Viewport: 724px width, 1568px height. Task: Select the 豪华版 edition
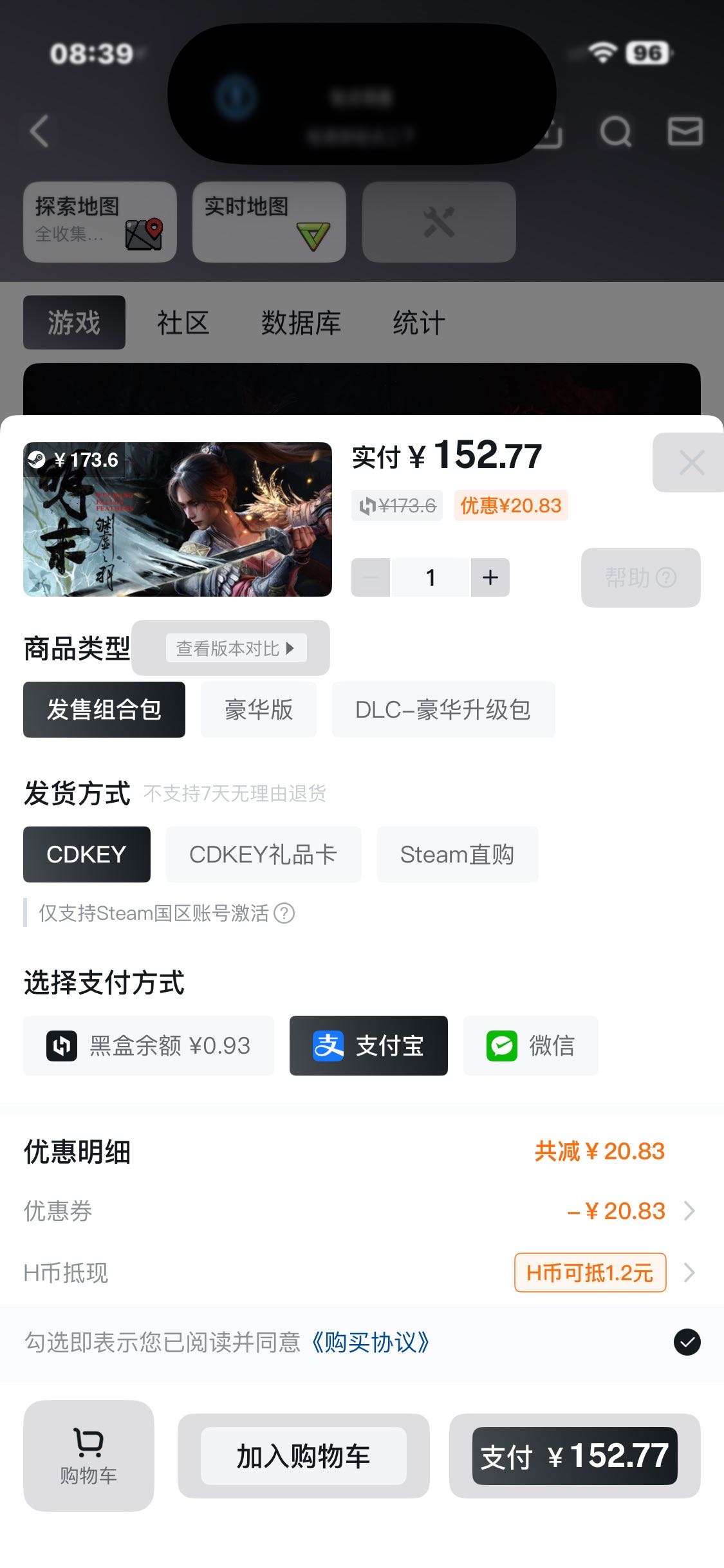click(x=259, y=710)
